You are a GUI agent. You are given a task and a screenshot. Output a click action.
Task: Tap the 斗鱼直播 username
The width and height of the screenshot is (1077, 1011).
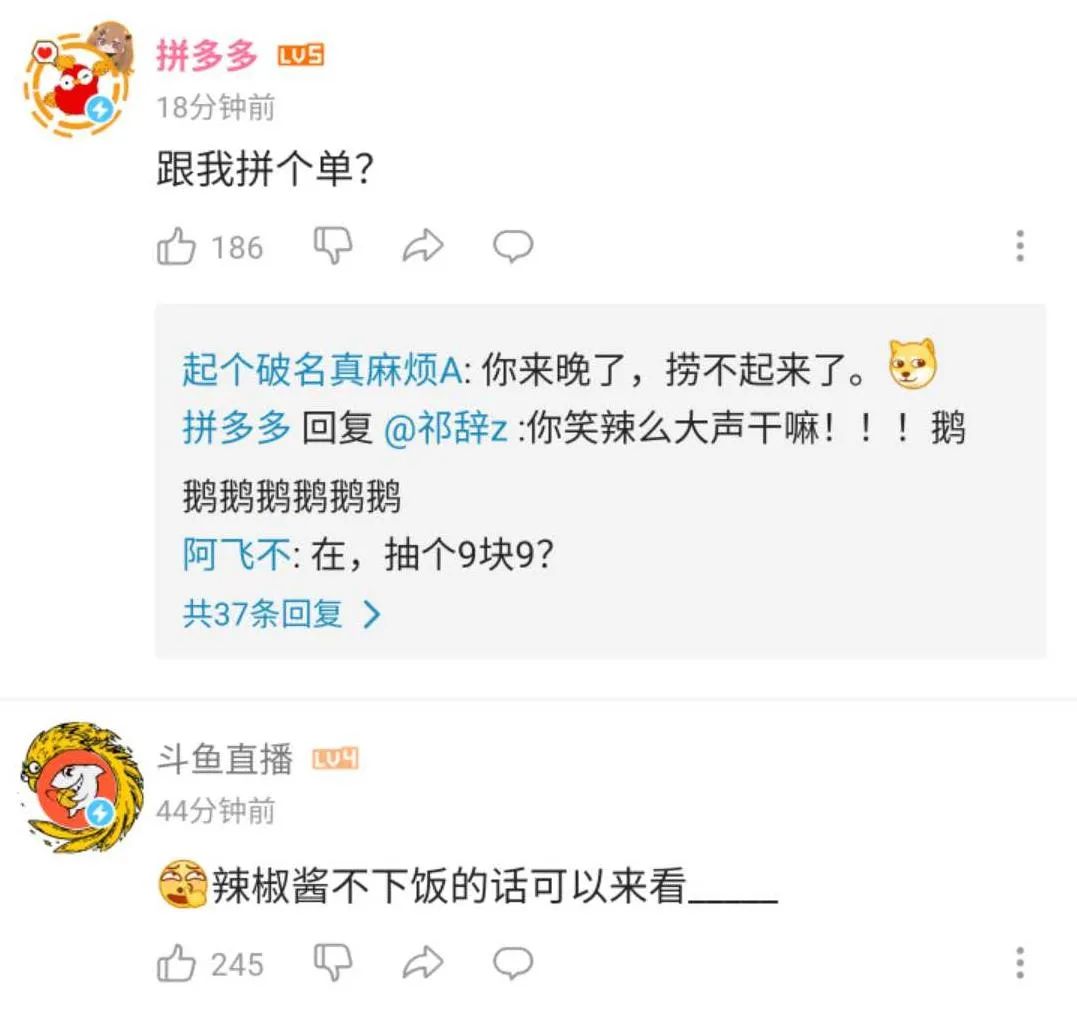point(224,760)
